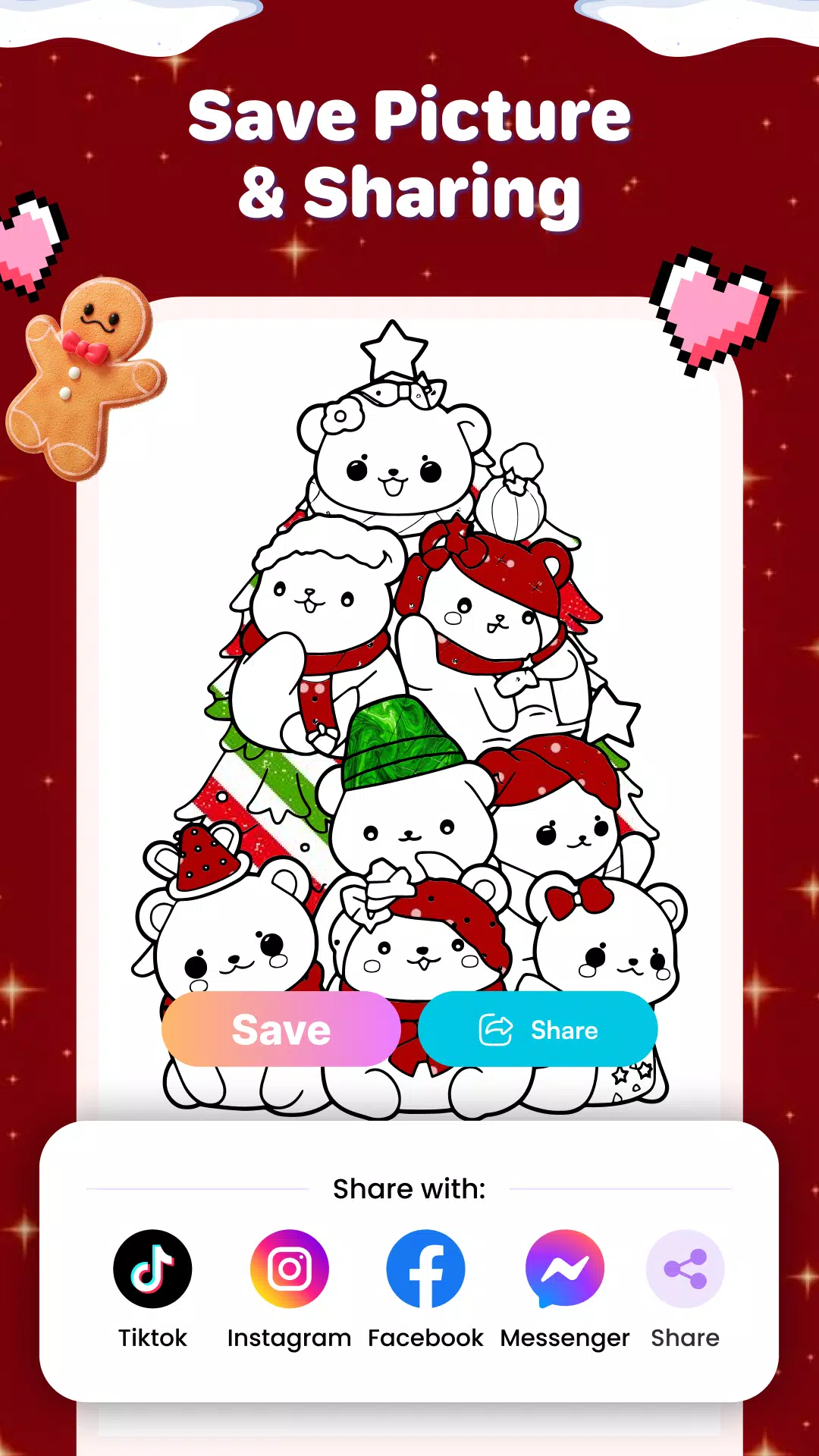The width and height of the screenshot is (819, 1456).
Task: Select the Facebook share icon
Action: point(425,1268)
